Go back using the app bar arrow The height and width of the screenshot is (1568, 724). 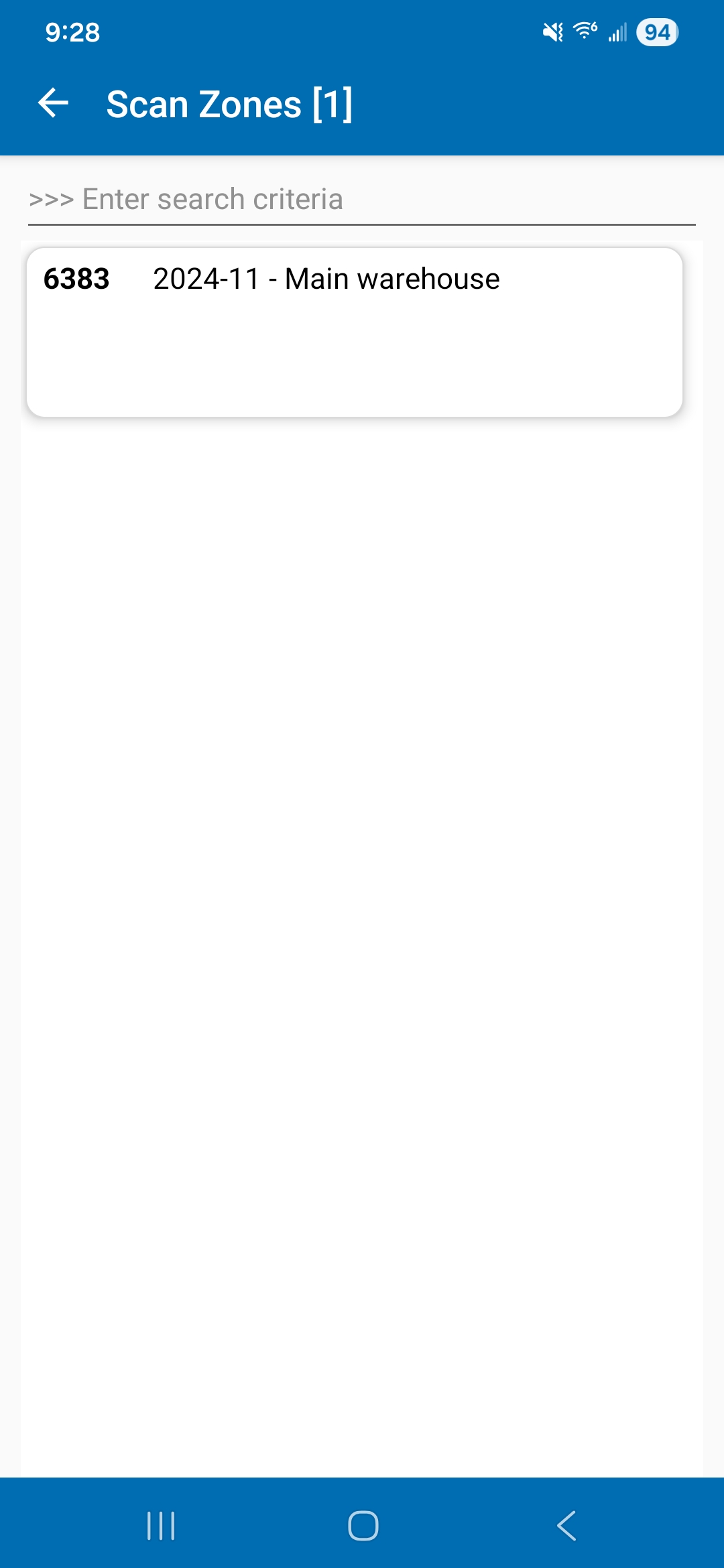(x=54, y=103)
